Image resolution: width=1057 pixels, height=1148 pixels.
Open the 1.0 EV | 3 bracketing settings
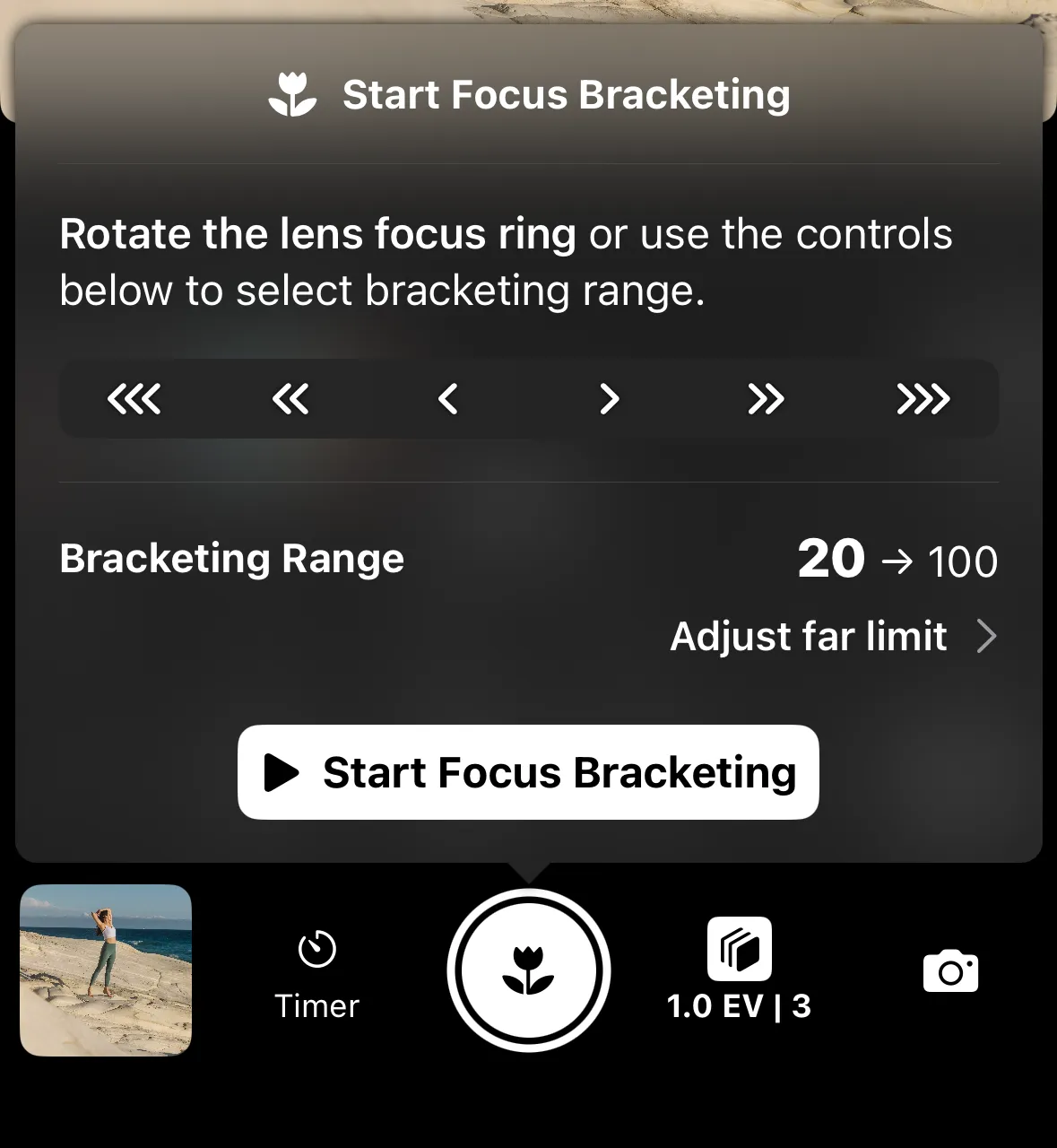pyautogui.click(x=739, y=970)
